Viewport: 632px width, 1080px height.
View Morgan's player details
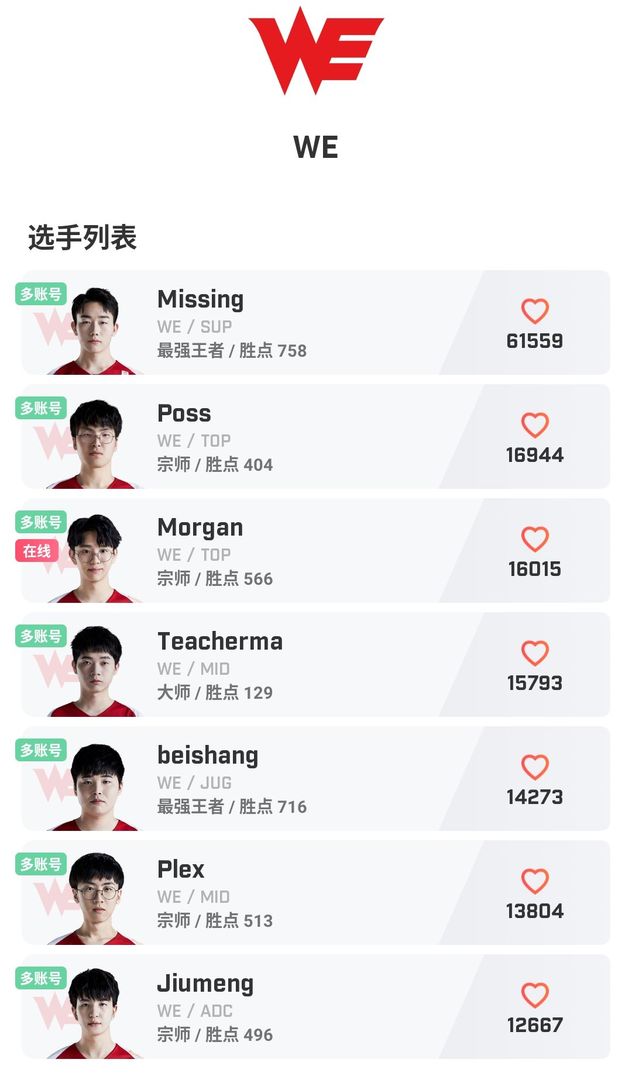coord(200,527)
